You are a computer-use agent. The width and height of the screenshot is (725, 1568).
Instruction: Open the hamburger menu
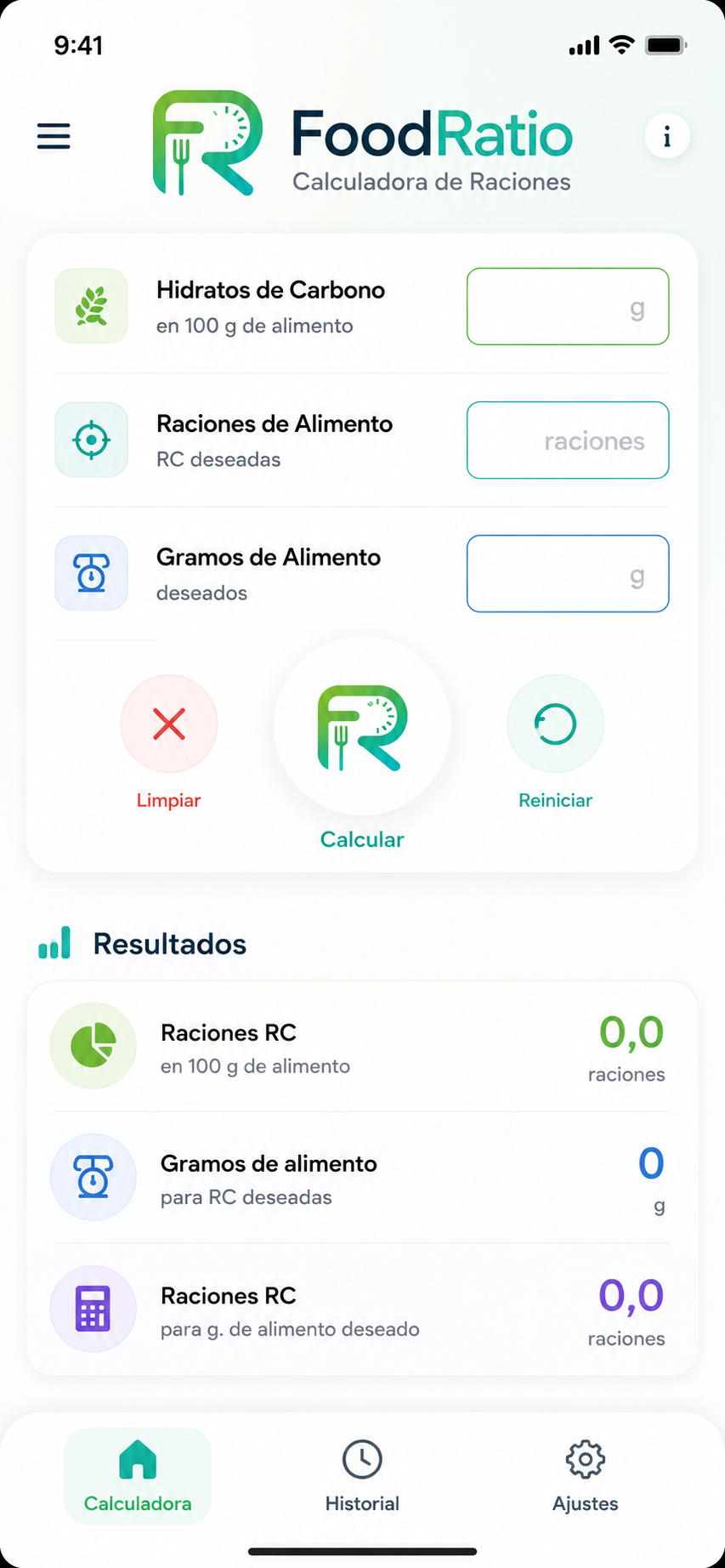[54, 136]
